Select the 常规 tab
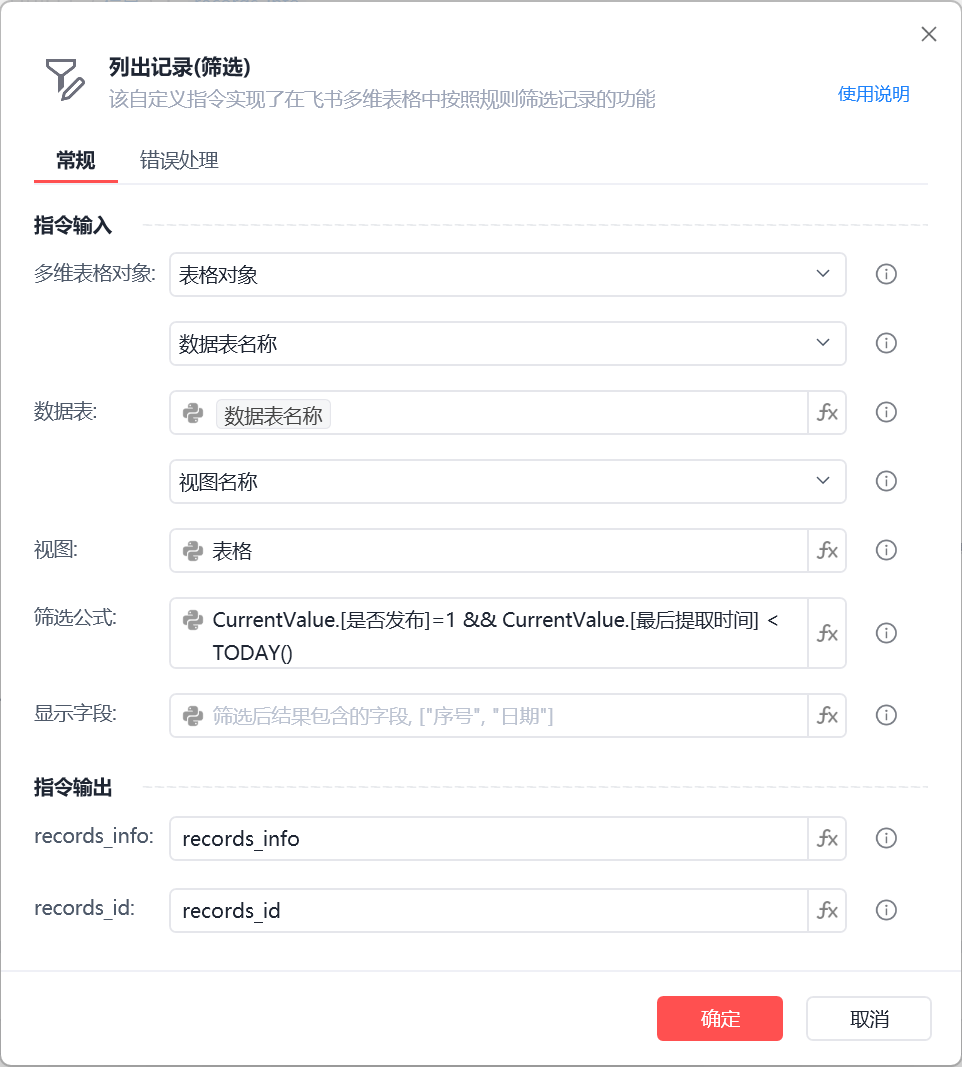The image size is (962, 1067). (x=76, y=160)
